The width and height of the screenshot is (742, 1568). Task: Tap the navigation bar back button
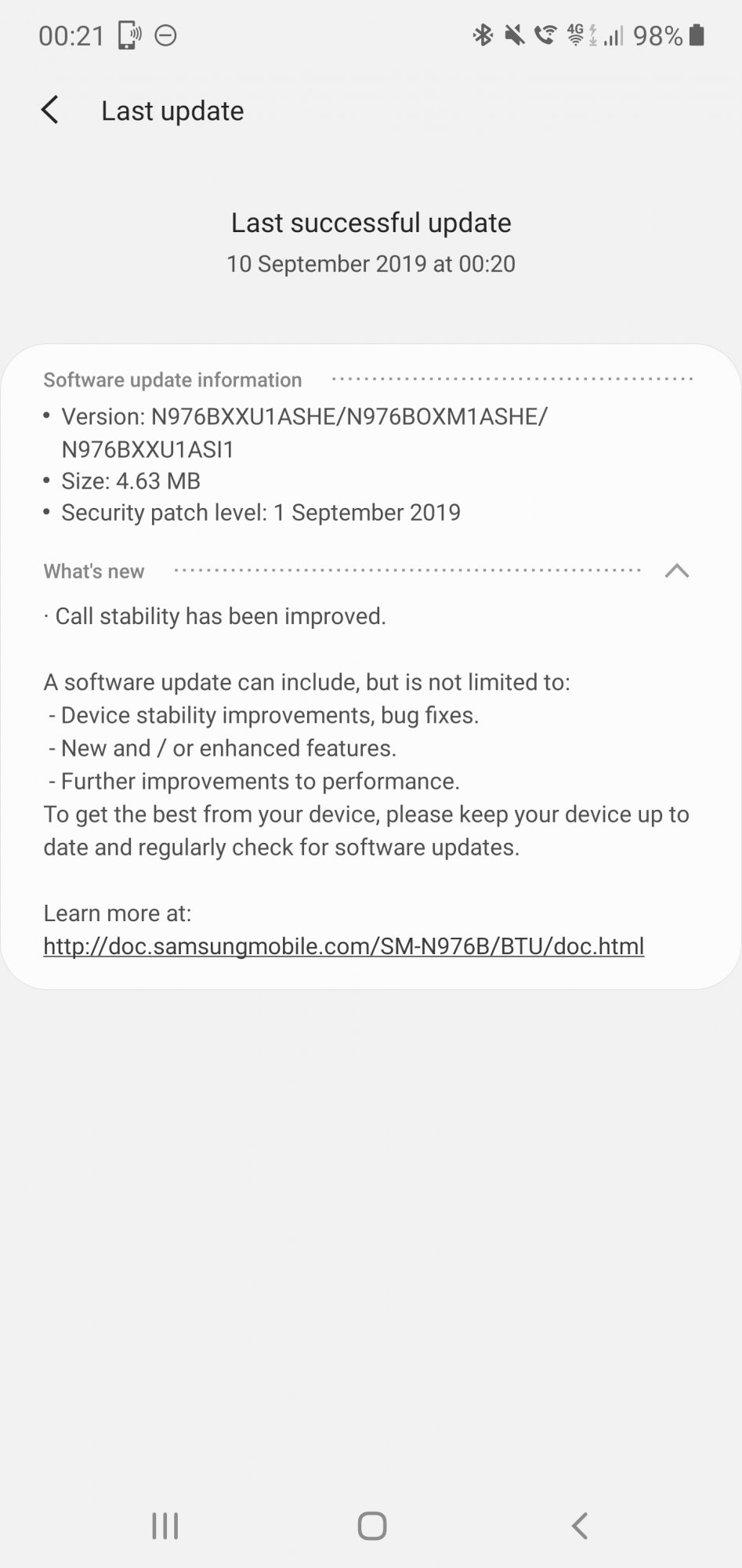tap(579, 1526)
